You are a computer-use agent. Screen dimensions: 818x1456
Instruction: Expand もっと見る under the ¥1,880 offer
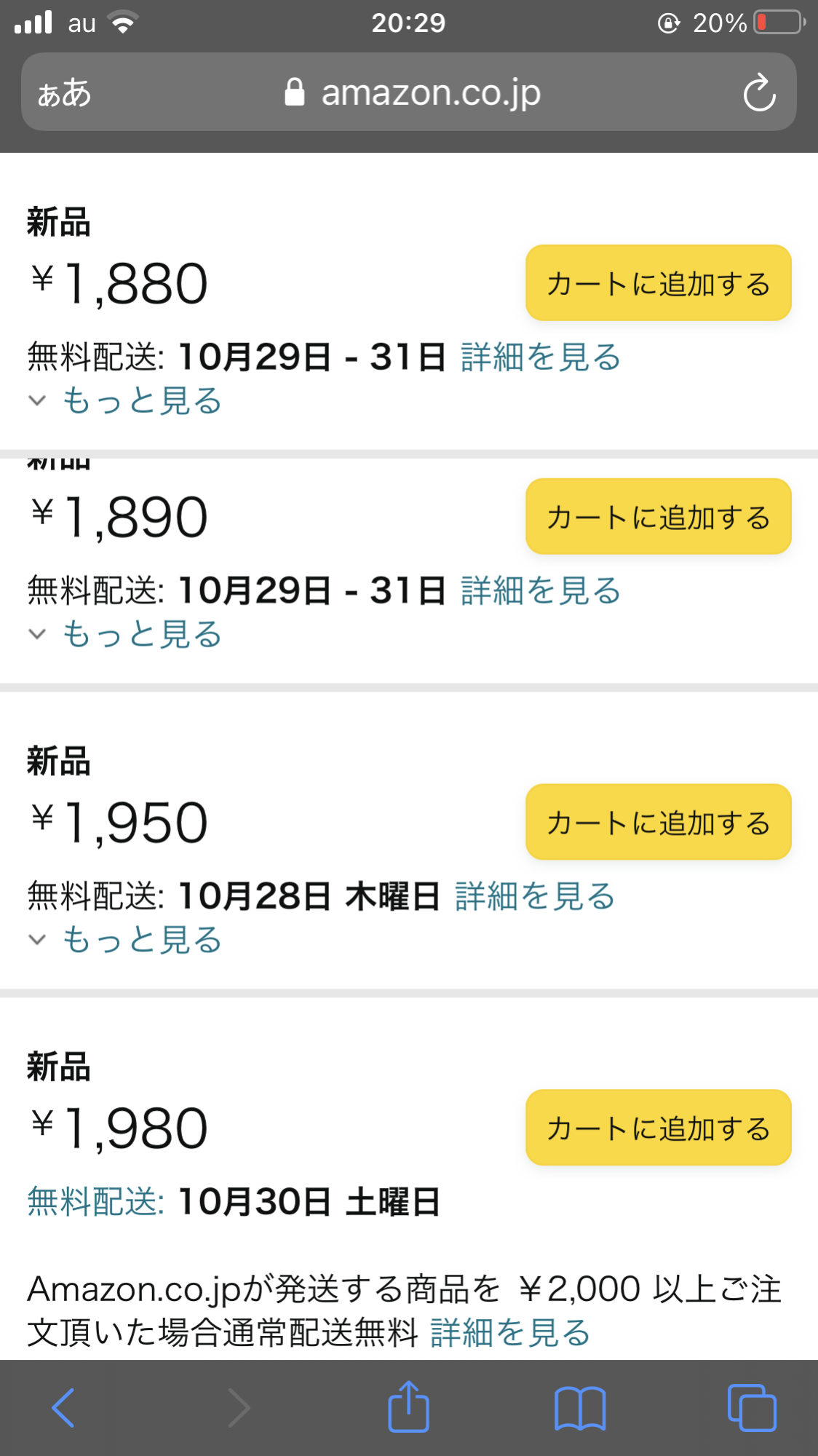(141, 401)
